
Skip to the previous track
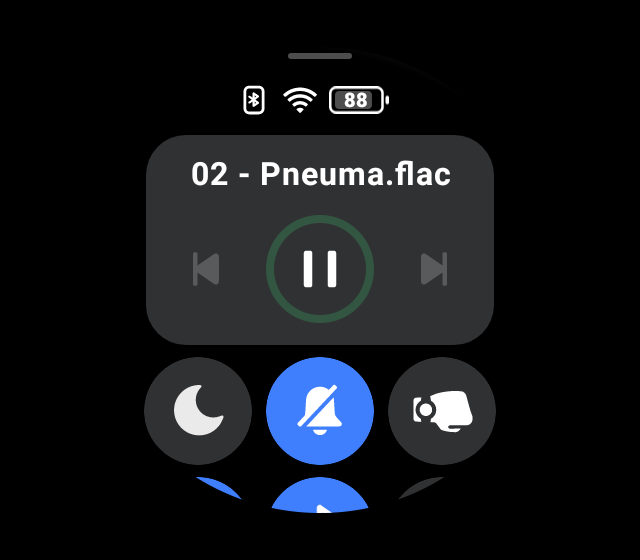pos(206,269)
